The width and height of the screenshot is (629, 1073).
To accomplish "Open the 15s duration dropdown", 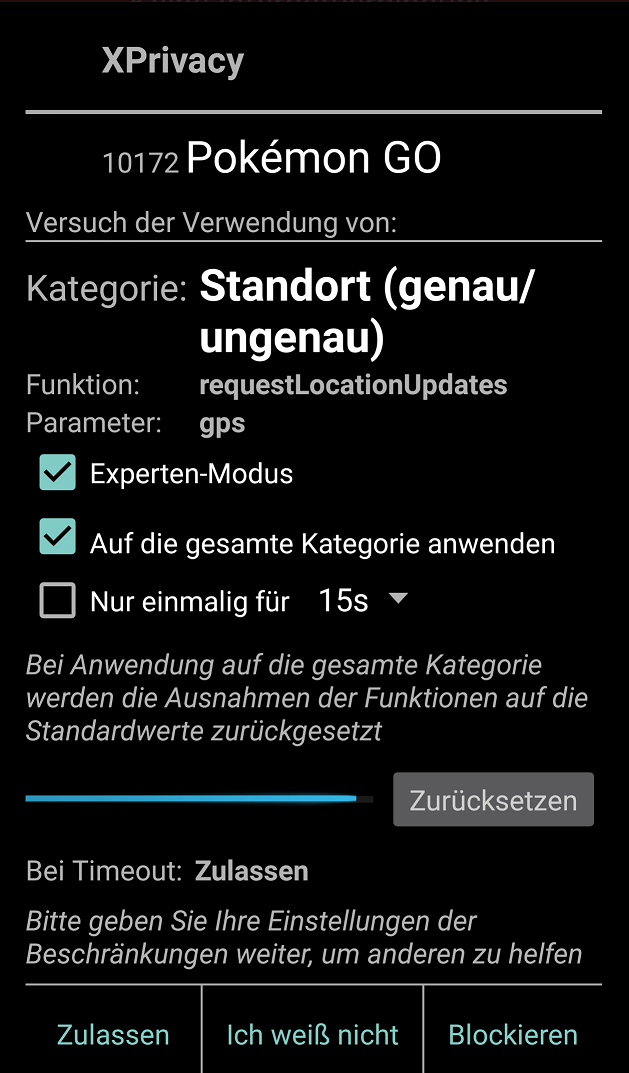I will point(363,600).
